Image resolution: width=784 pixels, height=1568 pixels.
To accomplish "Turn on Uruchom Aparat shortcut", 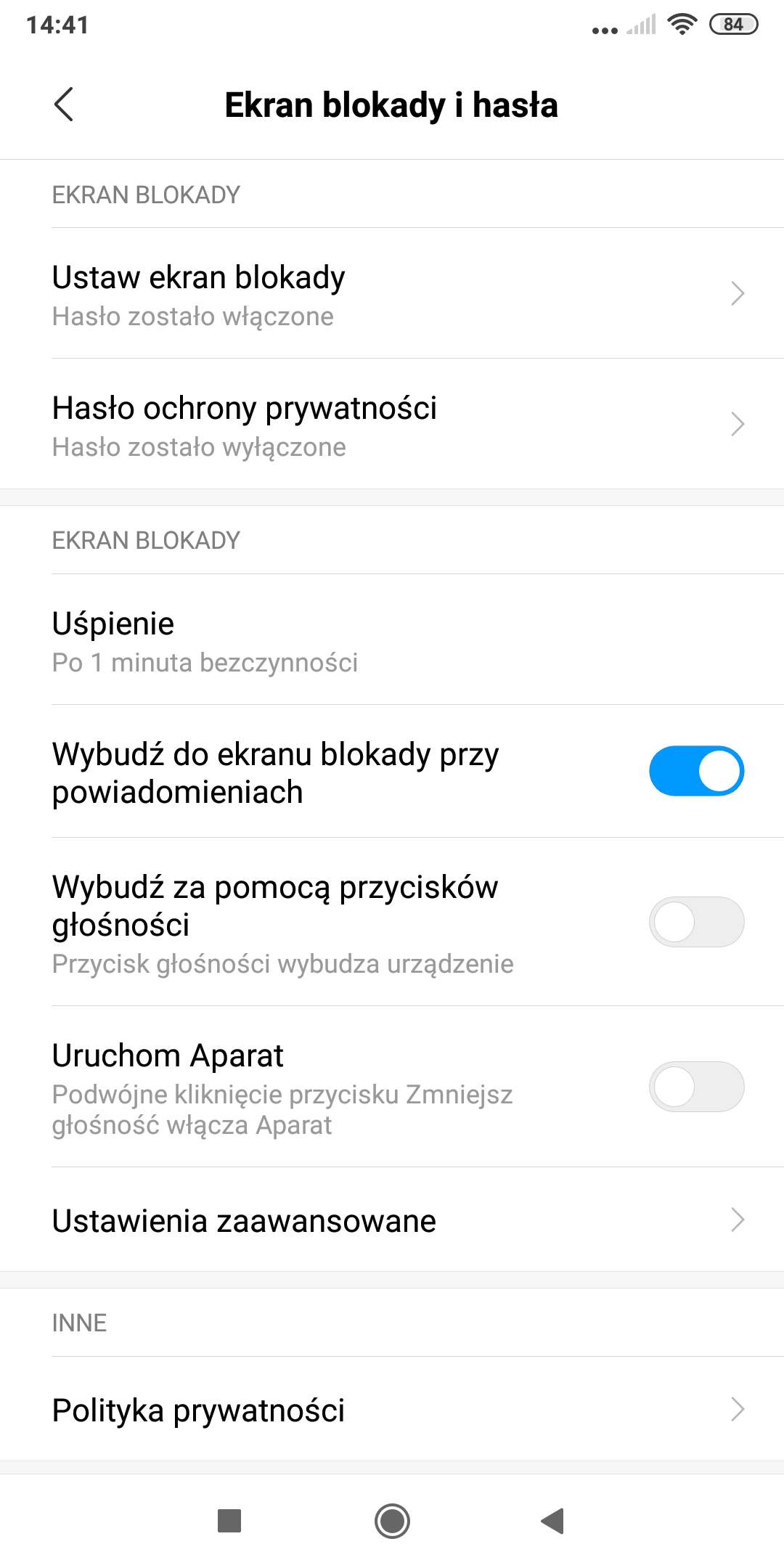I will (x=695, y=1087).
